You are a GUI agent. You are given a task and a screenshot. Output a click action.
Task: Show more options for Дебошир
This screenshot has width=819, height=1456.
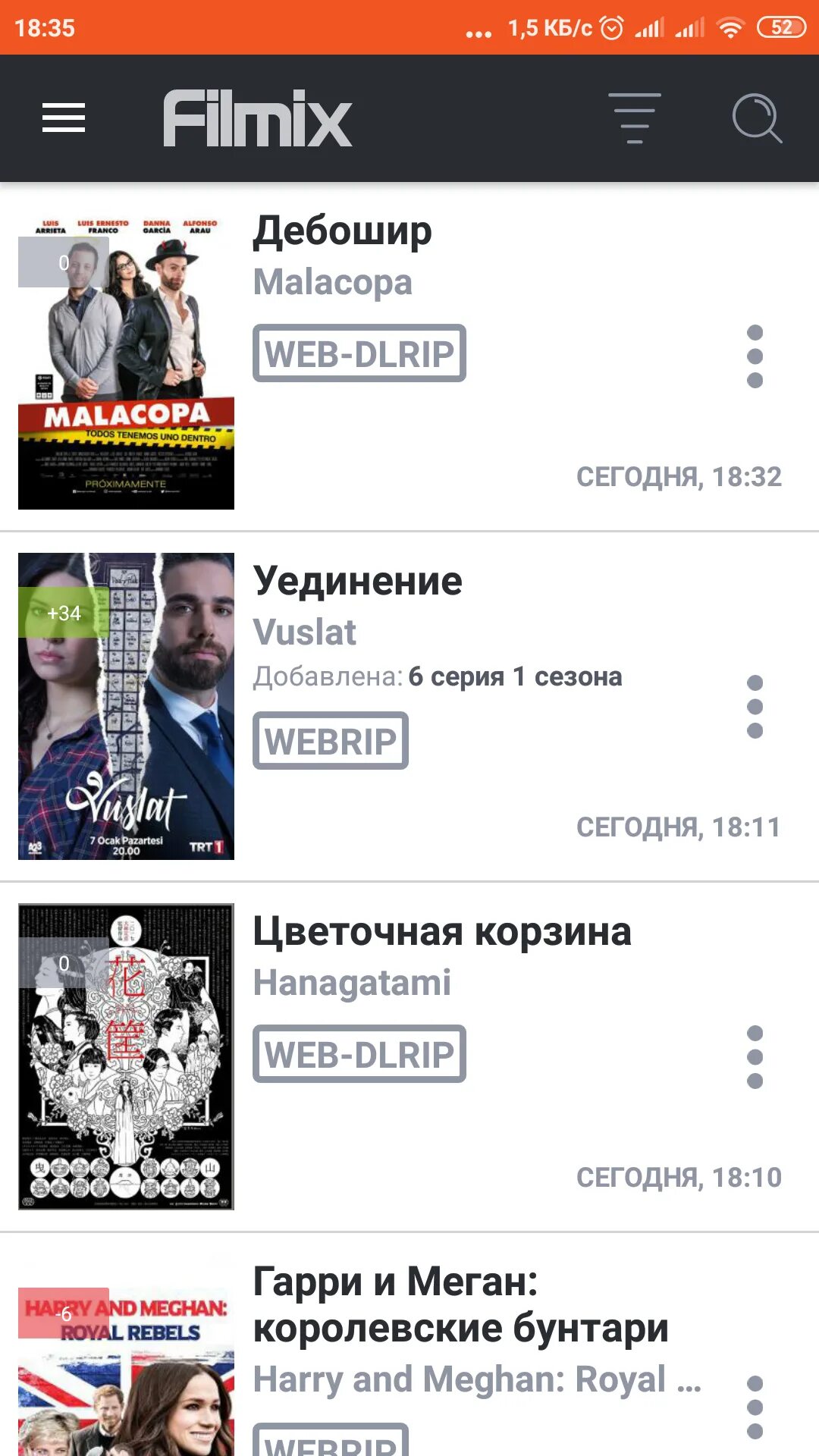point(755,356)
